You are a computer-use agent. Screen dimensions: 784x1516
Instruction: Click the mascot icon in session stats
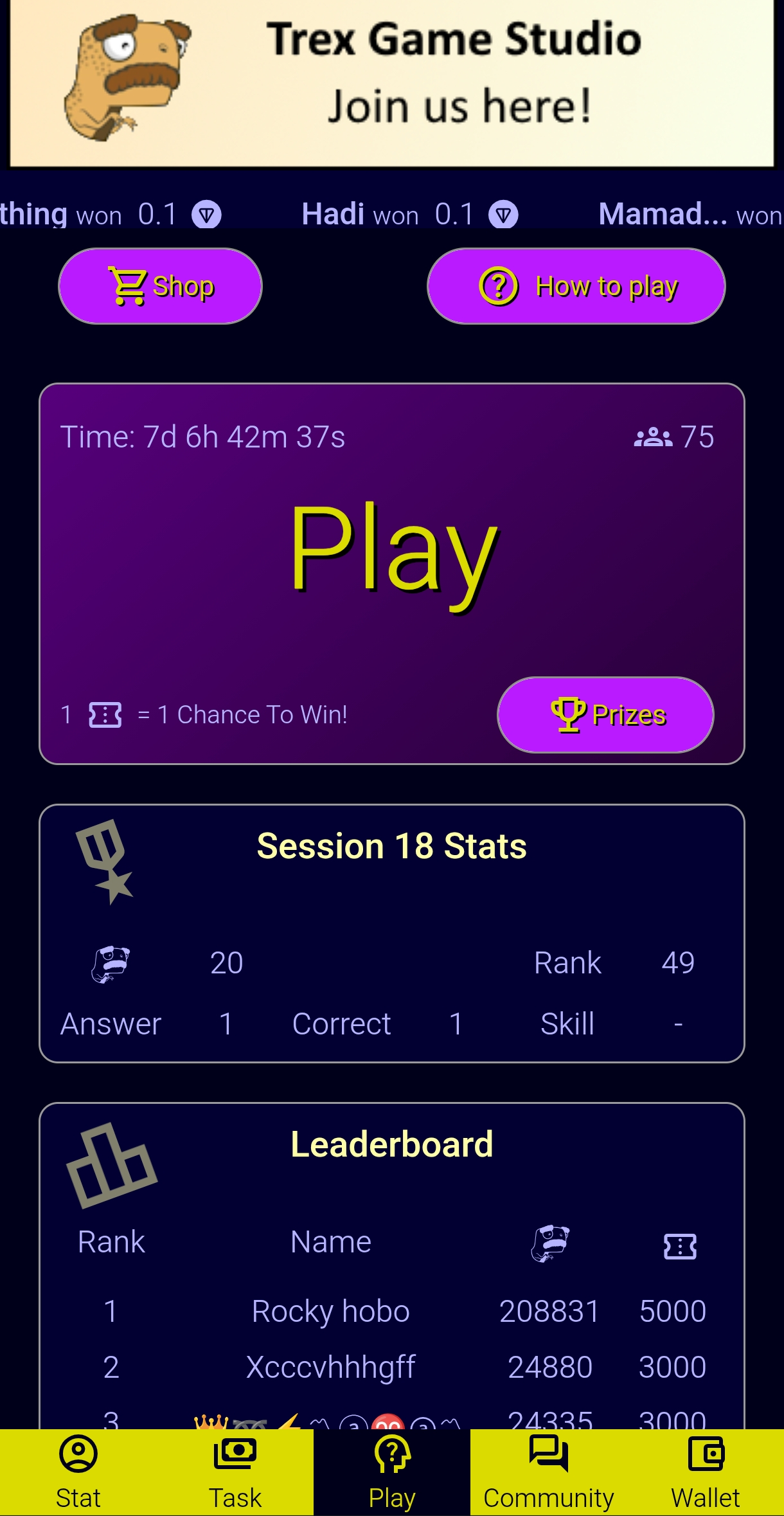click(111, 962)
